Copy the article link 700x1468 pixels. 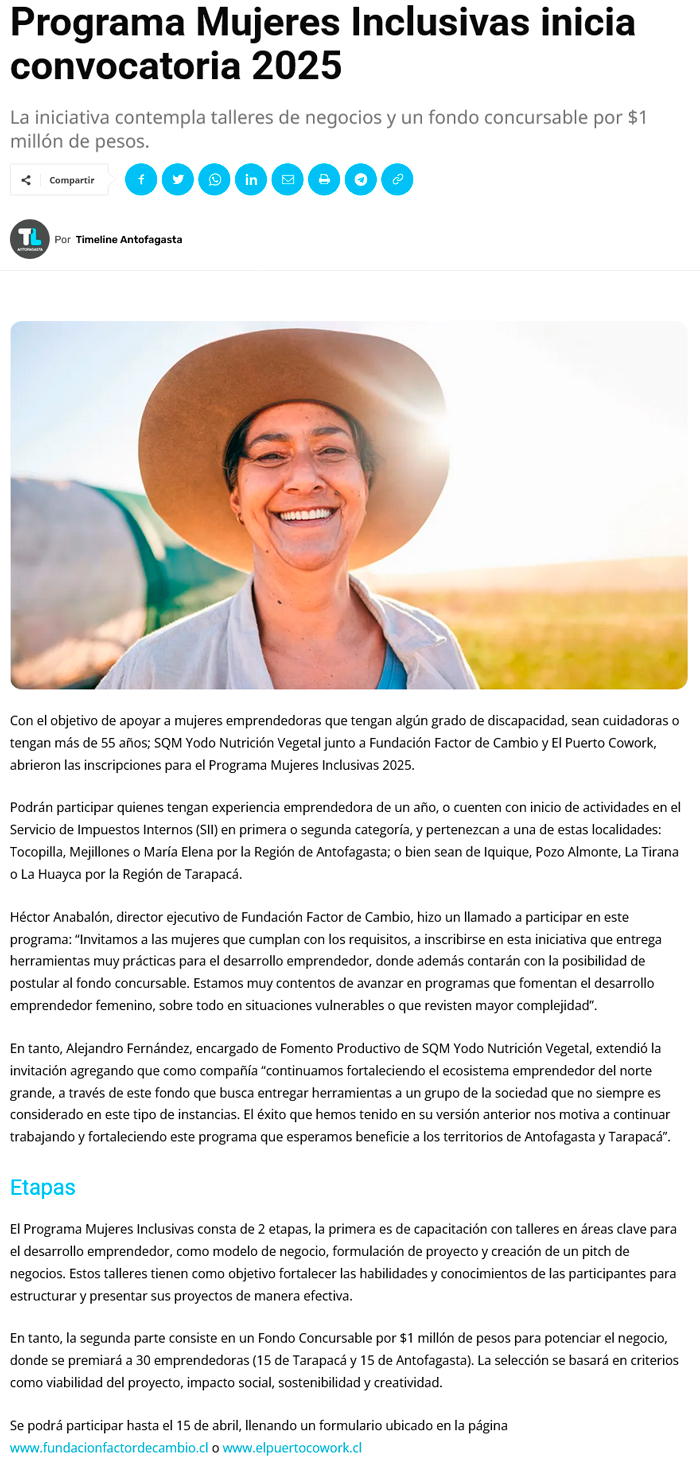pos(397,180)
